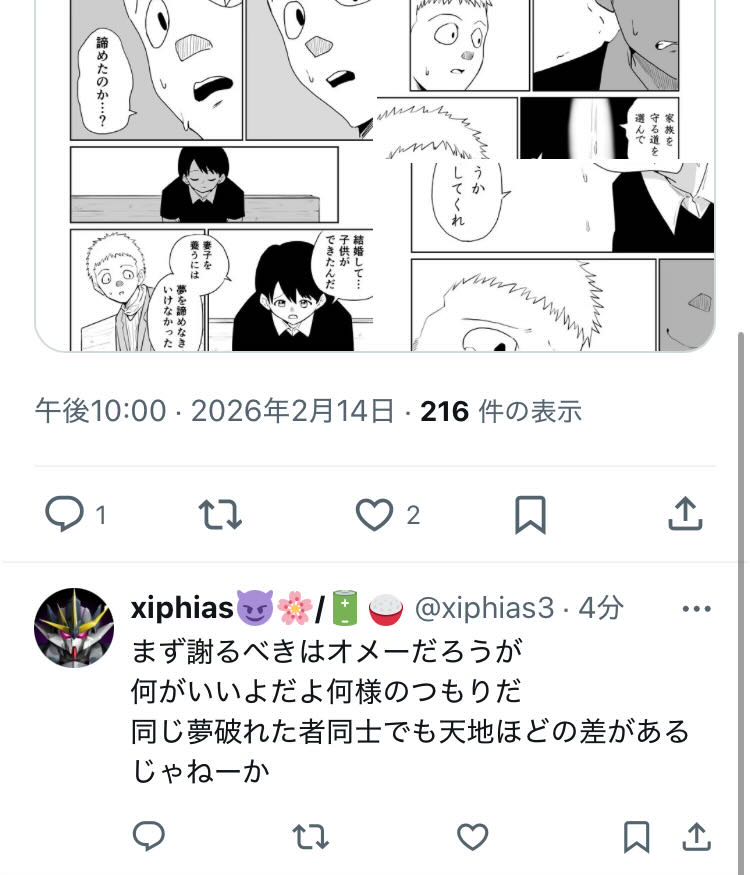Open the overflow menu on xiphias's reply

(x=696, y=608)
